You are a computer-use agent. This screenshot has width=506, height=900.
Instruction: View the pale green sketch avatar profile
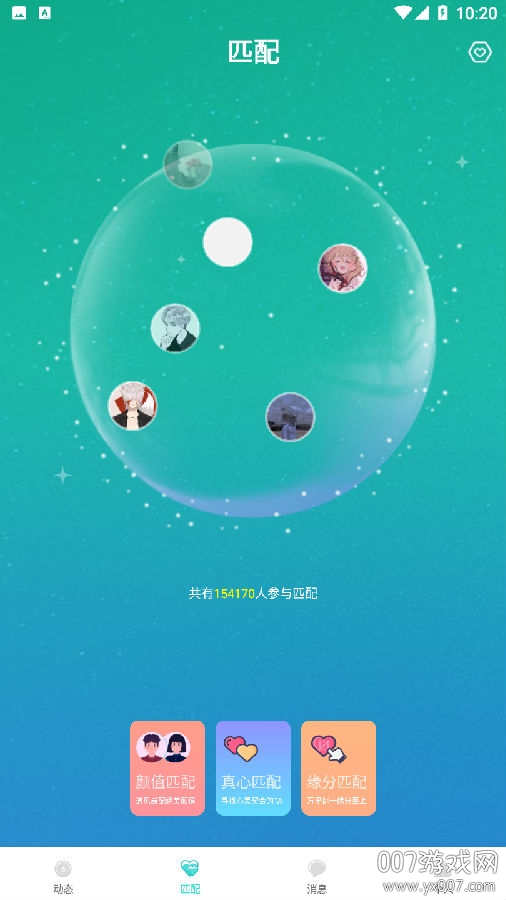click(x=176, y=328)
